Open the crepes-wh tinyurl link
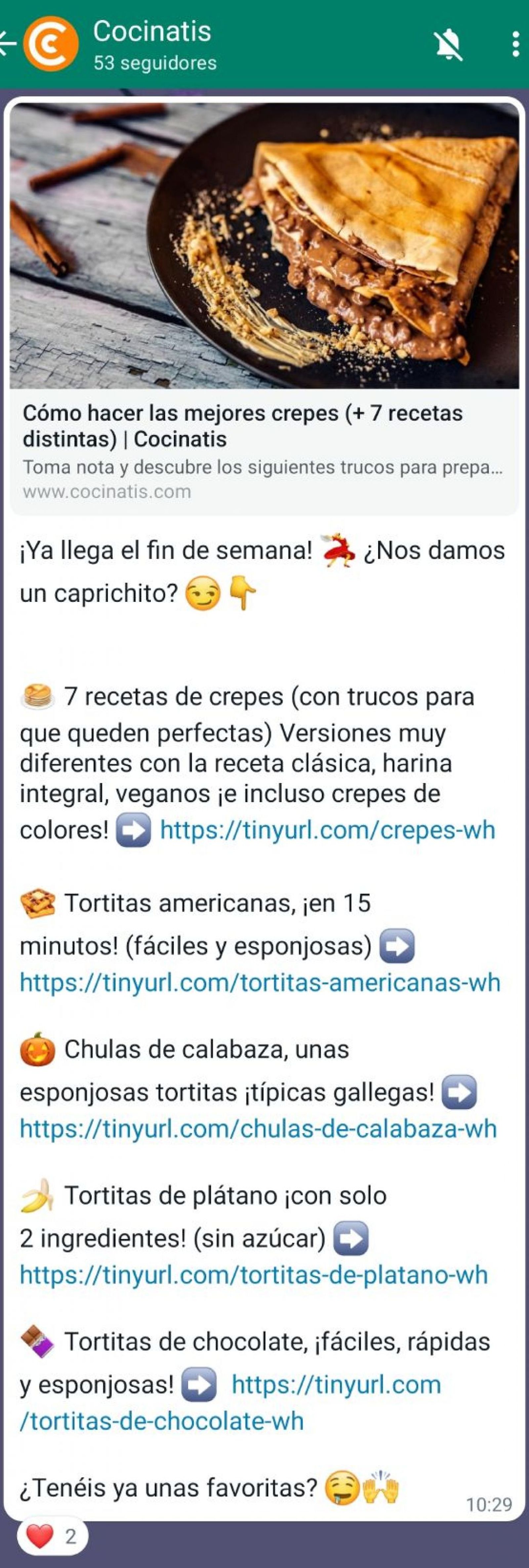The width and height of the screenshot is (529, 1568). [328, 830]
